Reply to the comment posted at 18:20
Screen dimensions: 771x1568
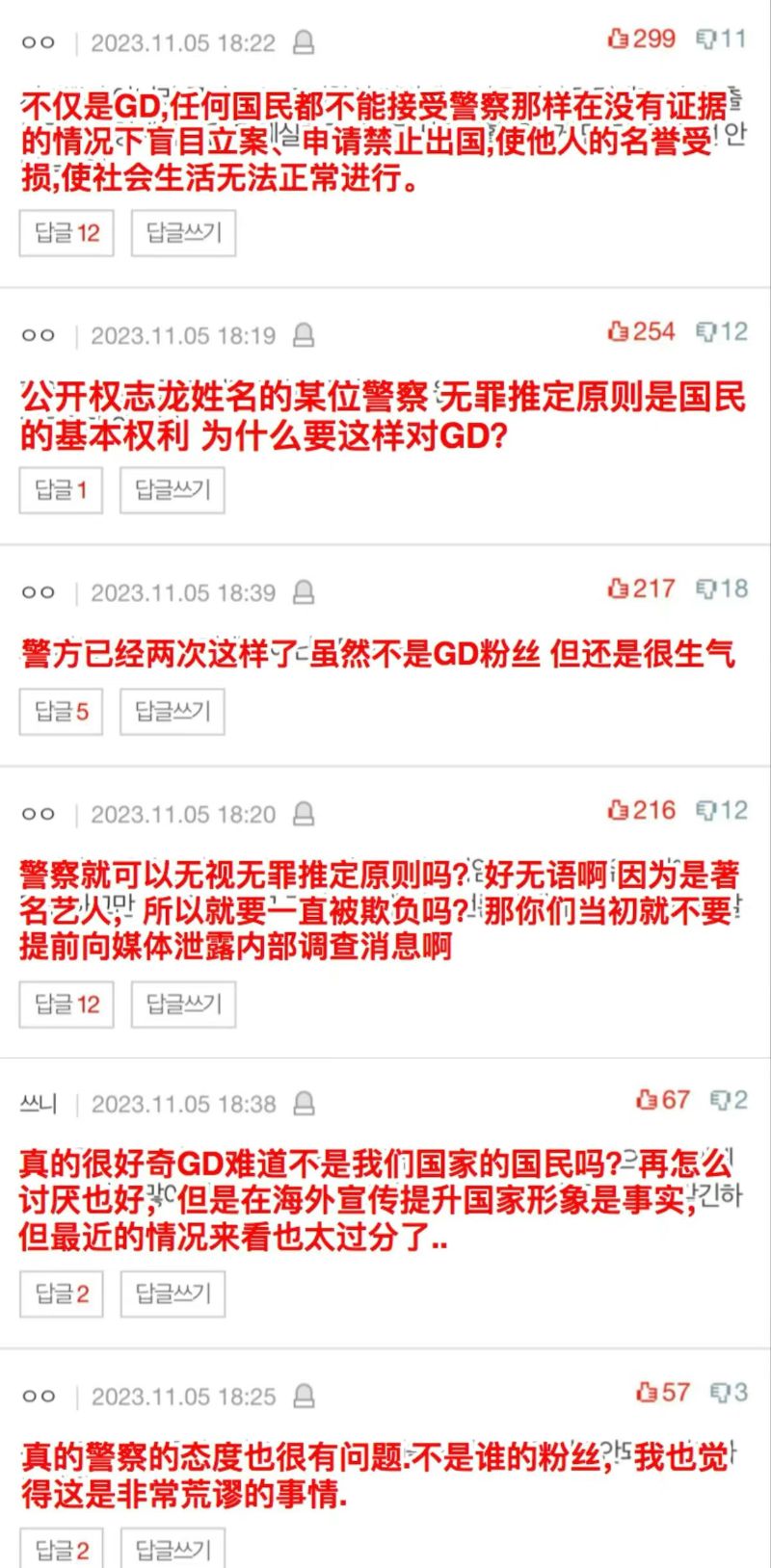(x=183, y=1005)
